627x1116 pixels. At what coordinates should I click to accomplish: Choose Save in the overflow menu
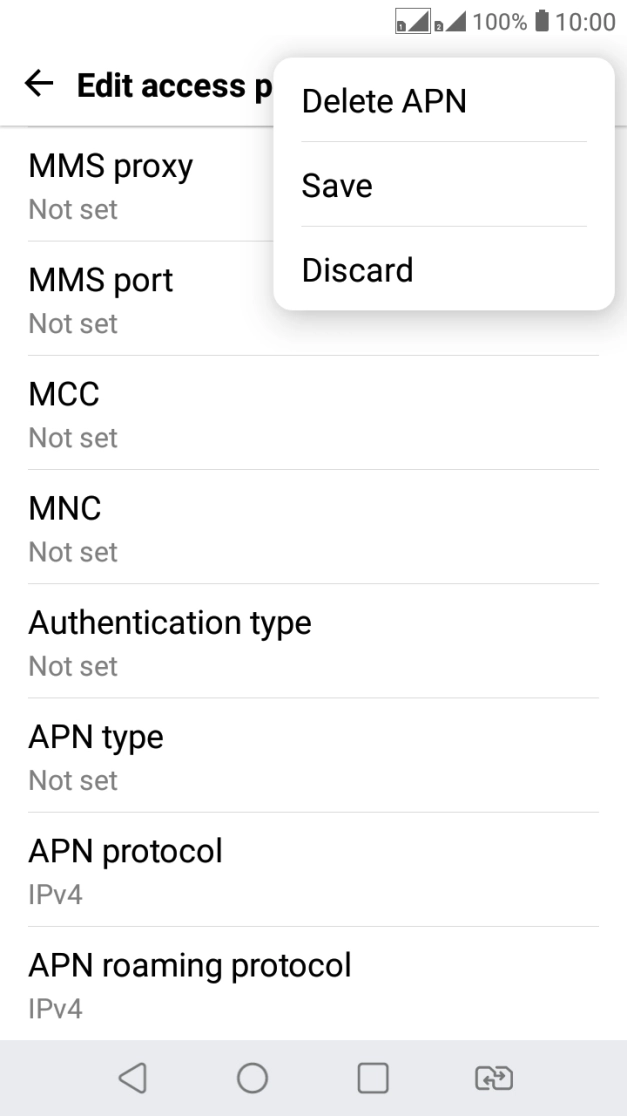(x=443, y=185)
